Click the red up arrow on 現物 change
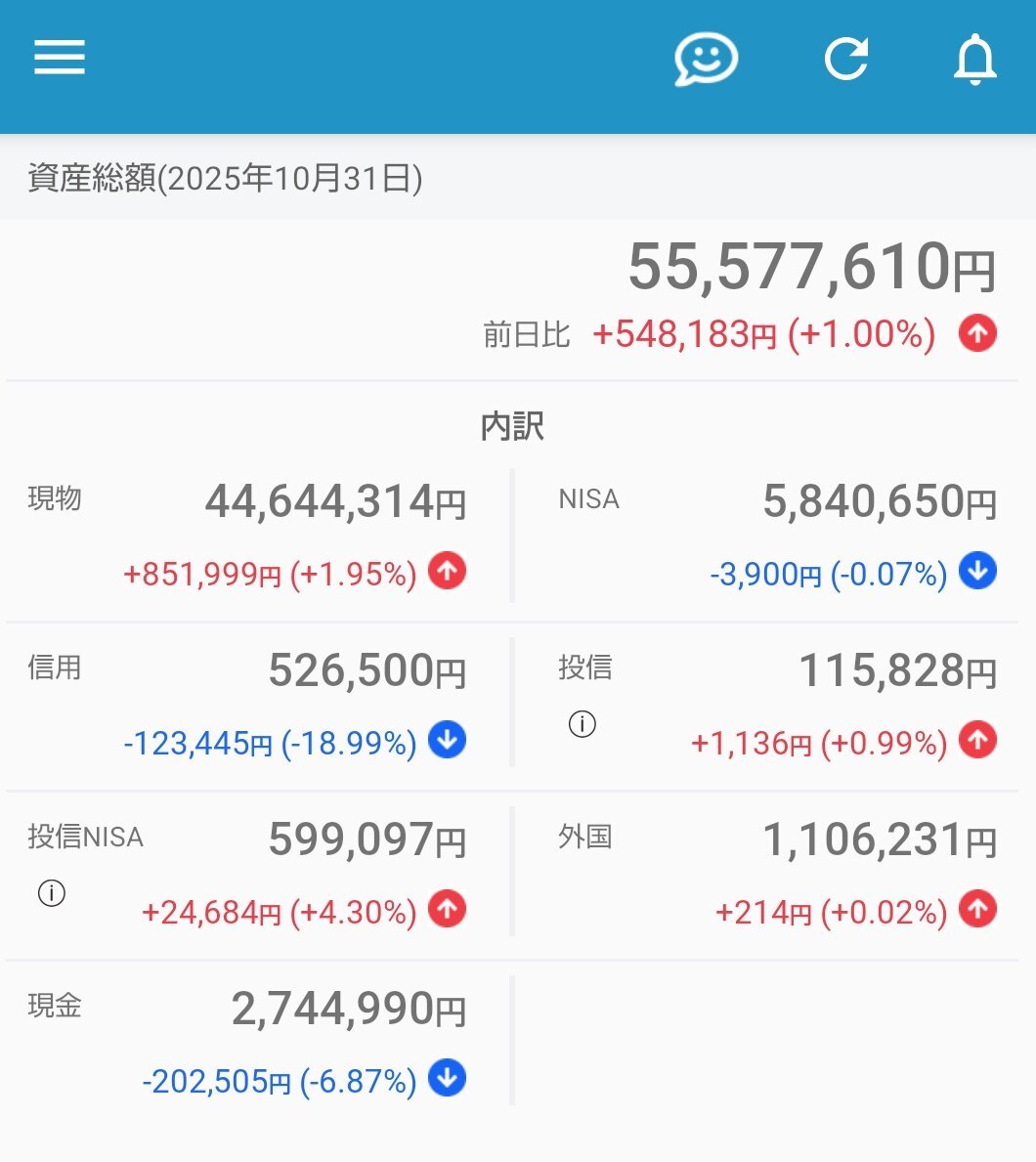Viewport: 1036px width, 1162px height. (446, 572)
